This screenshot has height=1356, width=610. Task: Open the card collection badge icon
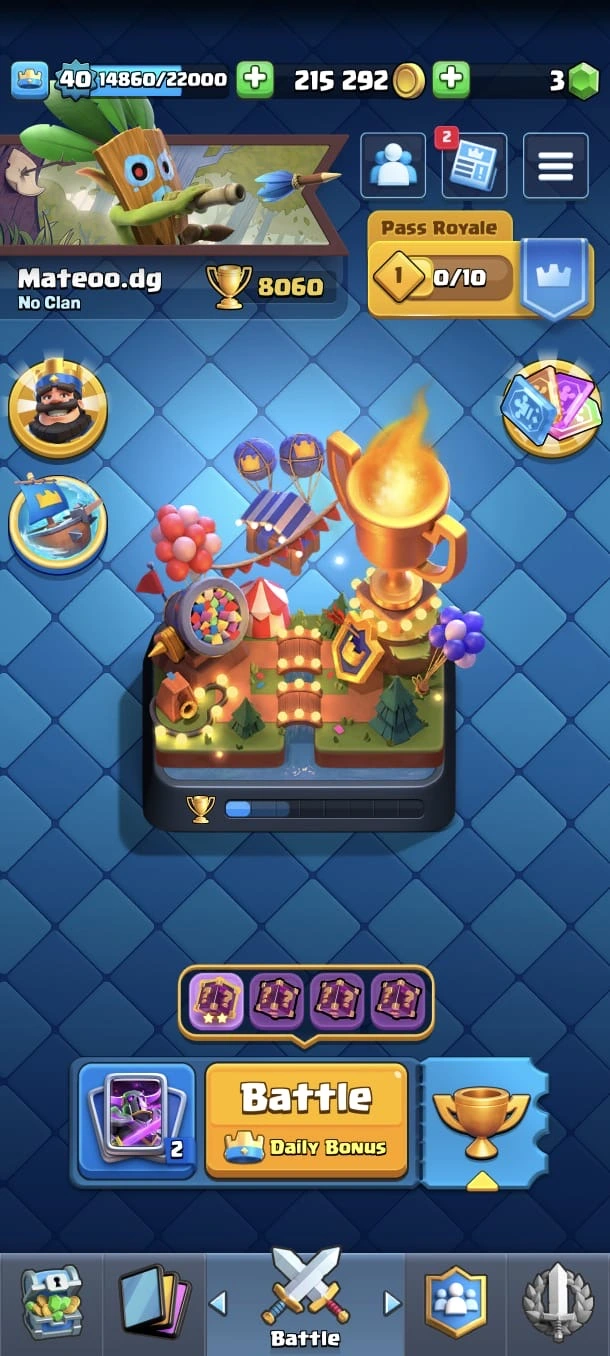click(x=551, y=409)
